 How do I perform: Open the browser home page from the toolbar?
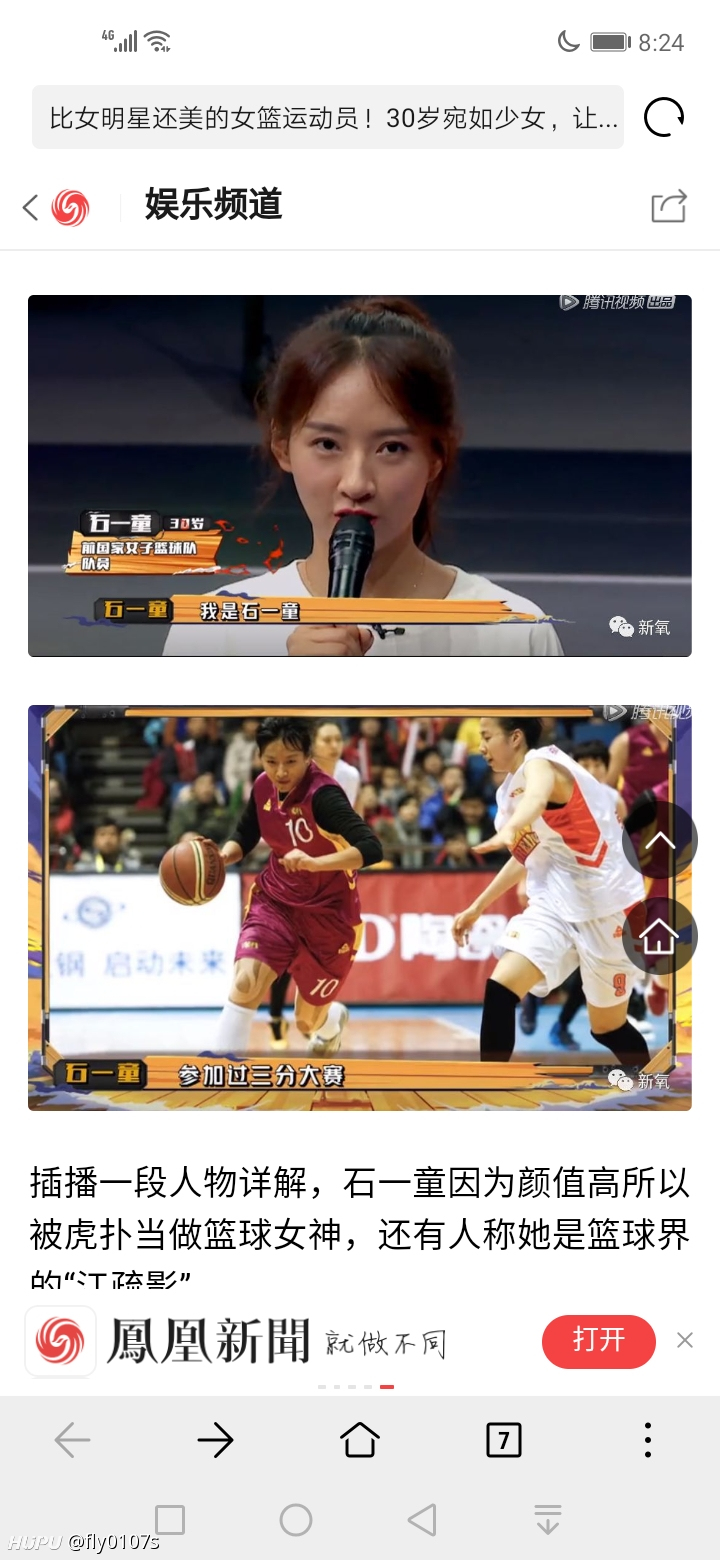(360, 1440)
